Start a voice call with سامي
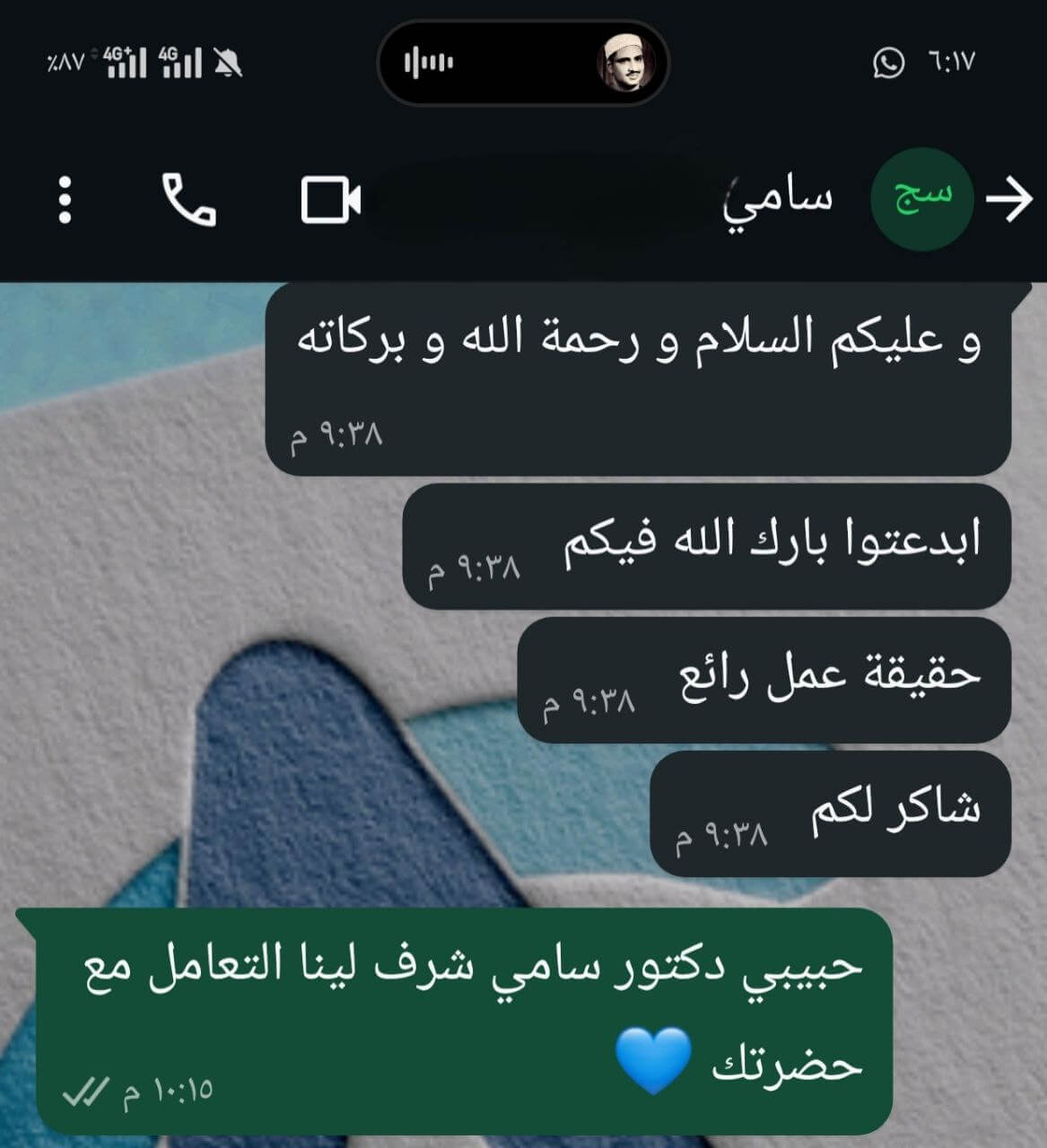The image size is (1047, 1148). tap(188, 199)
